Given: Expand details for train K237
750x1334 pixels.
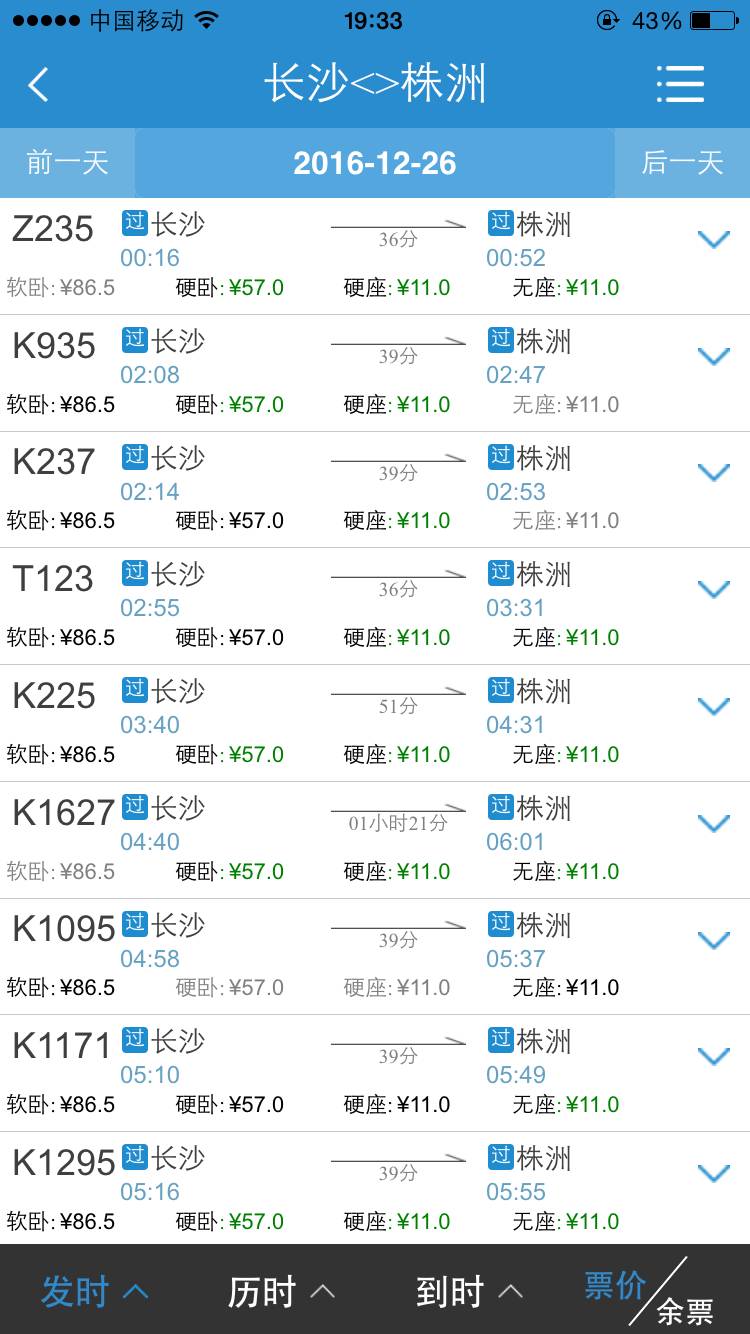Looking at the screenshot, I should click(714, 473).
